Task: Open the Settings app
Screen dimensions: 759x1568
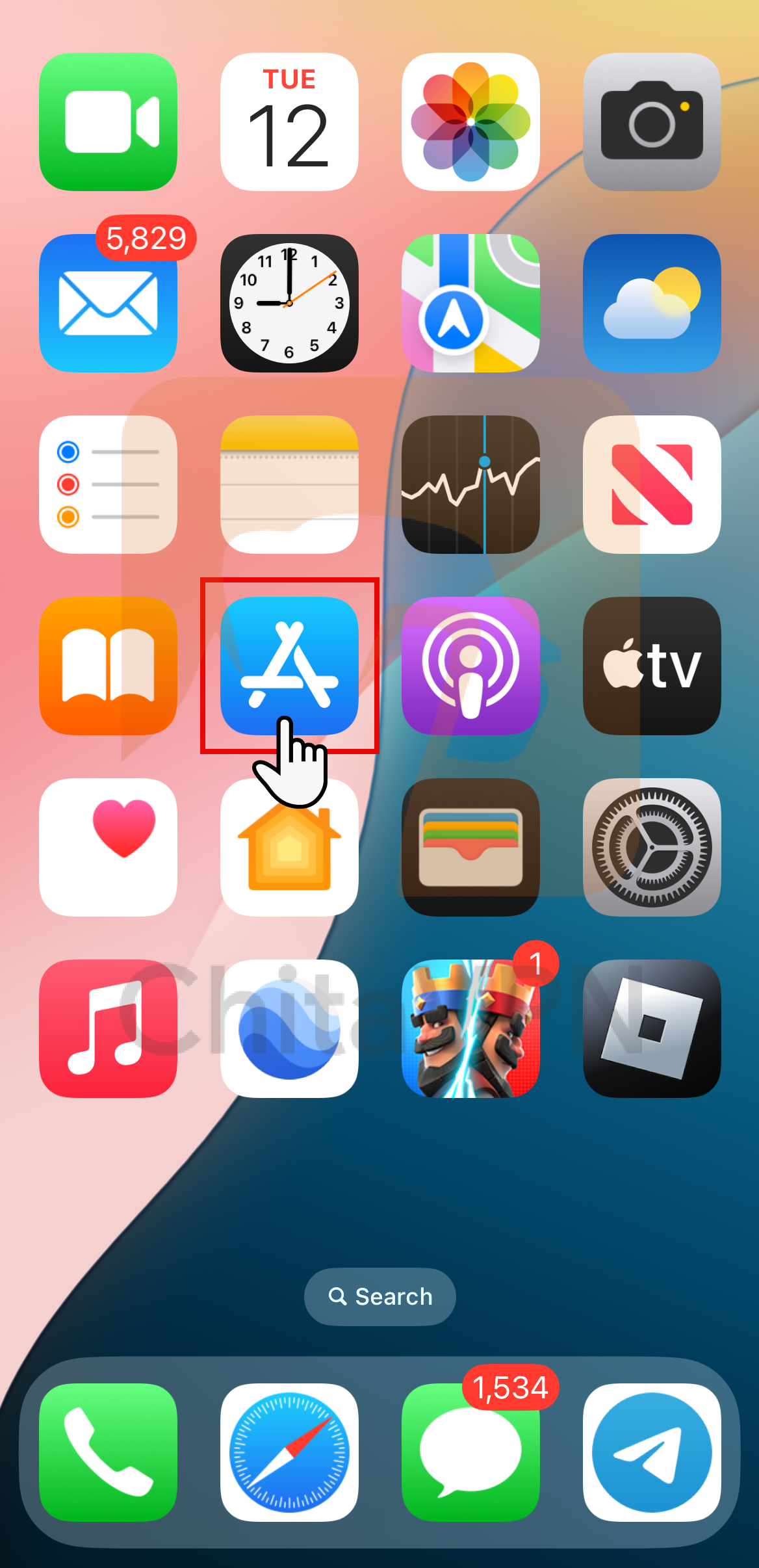Action: pos(652,846)
